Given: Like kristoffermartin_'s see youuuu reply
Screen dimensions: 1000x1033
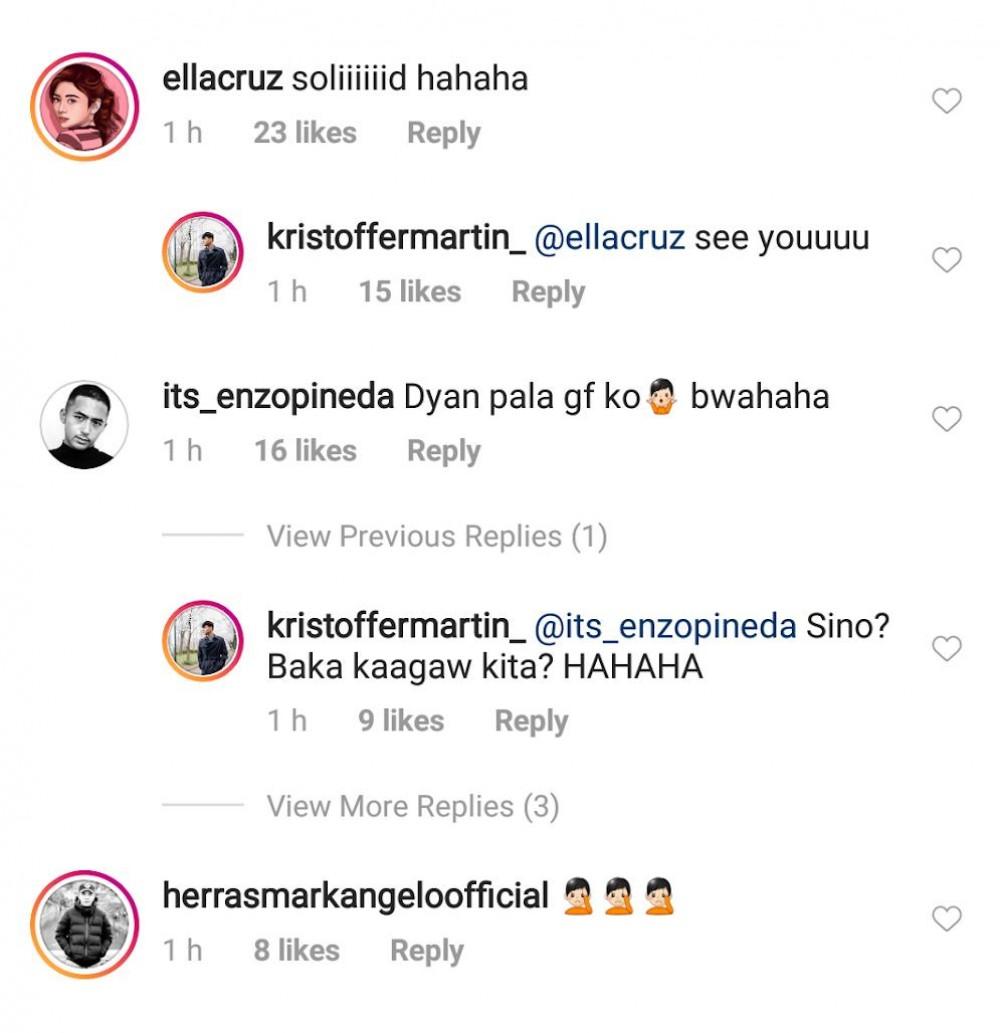Looking at the screenshot, I should 946,260.
